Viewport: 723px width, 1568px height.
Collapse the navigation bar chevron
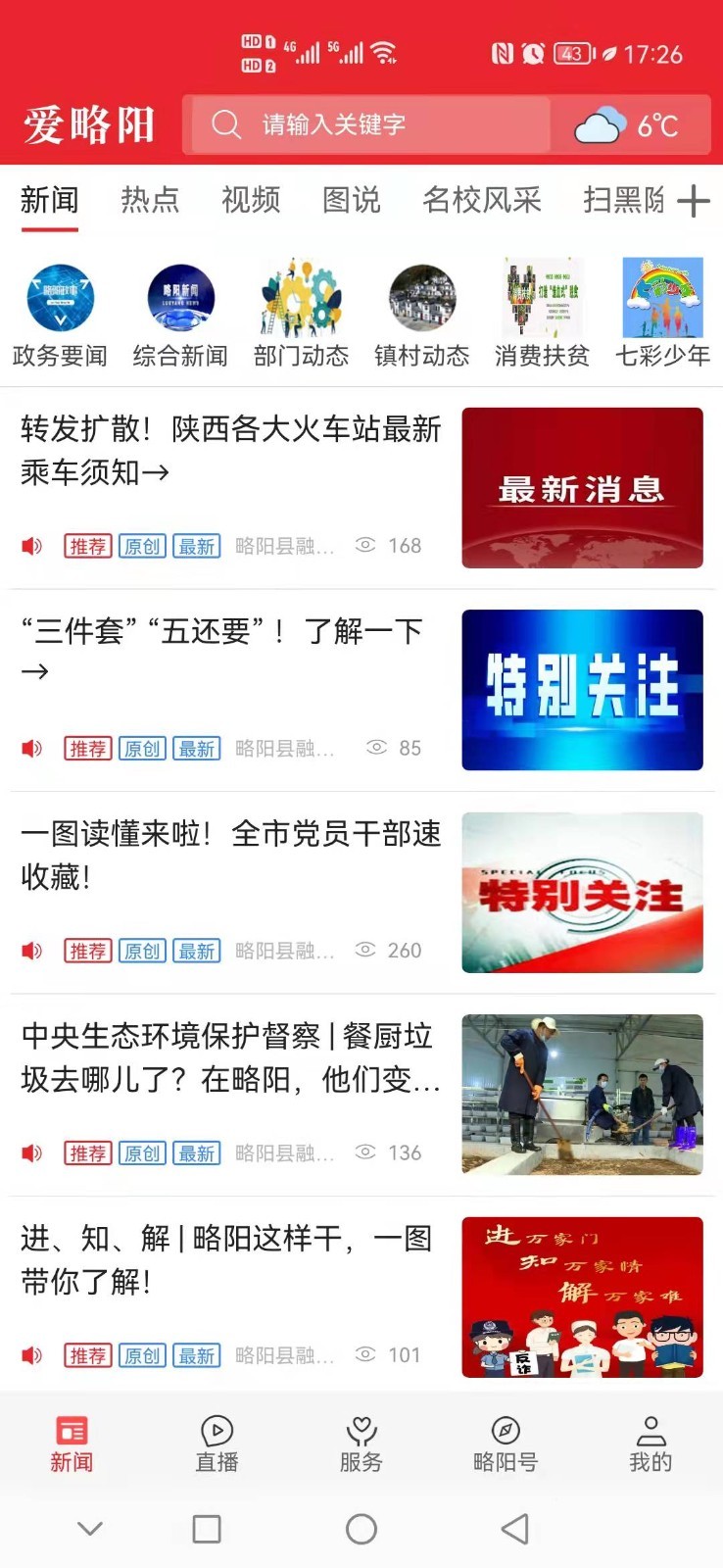pyautogui.click(x=90, y=1528)
